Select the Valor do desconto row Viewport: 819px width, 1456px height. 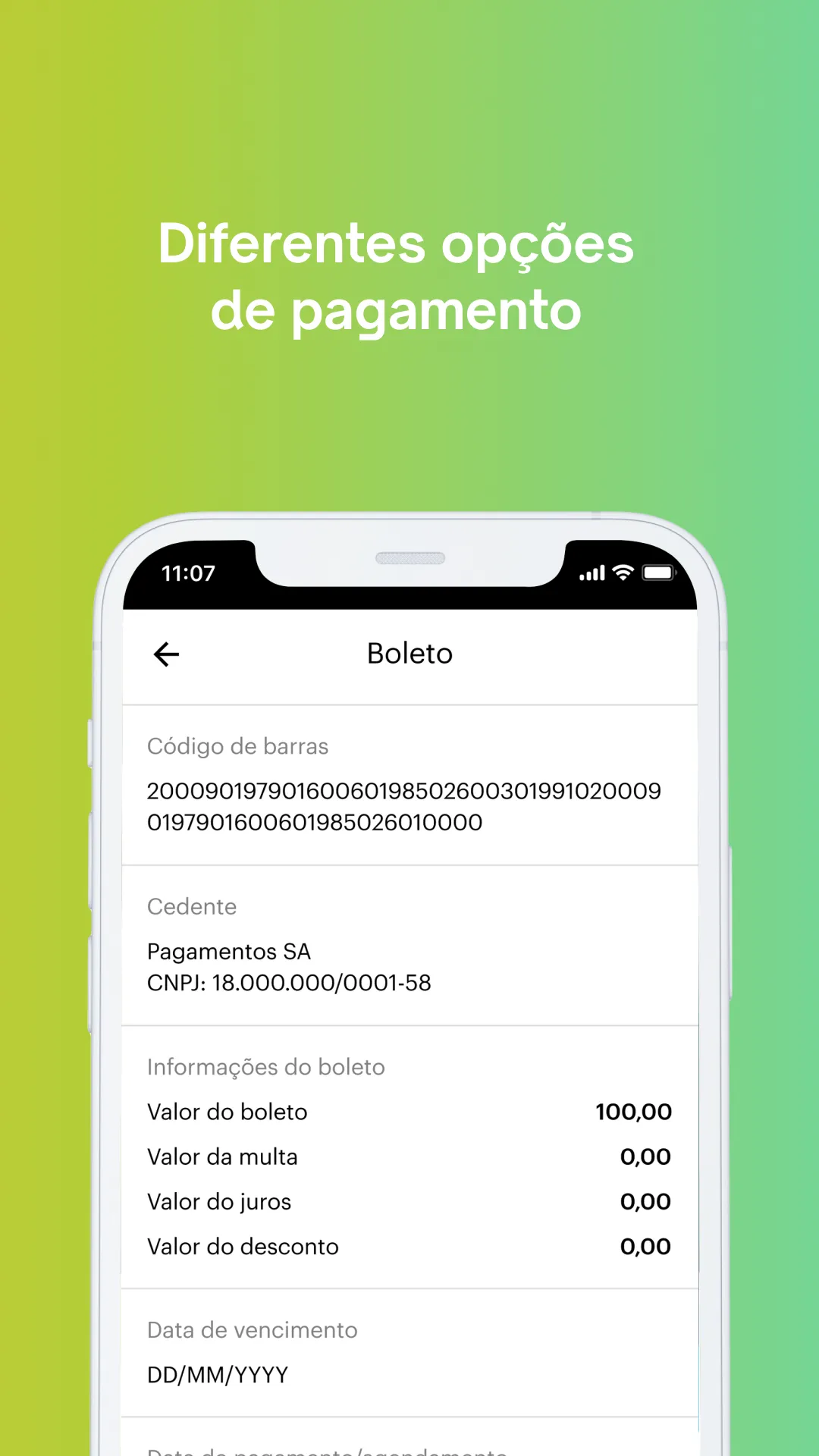(243, 1246)
